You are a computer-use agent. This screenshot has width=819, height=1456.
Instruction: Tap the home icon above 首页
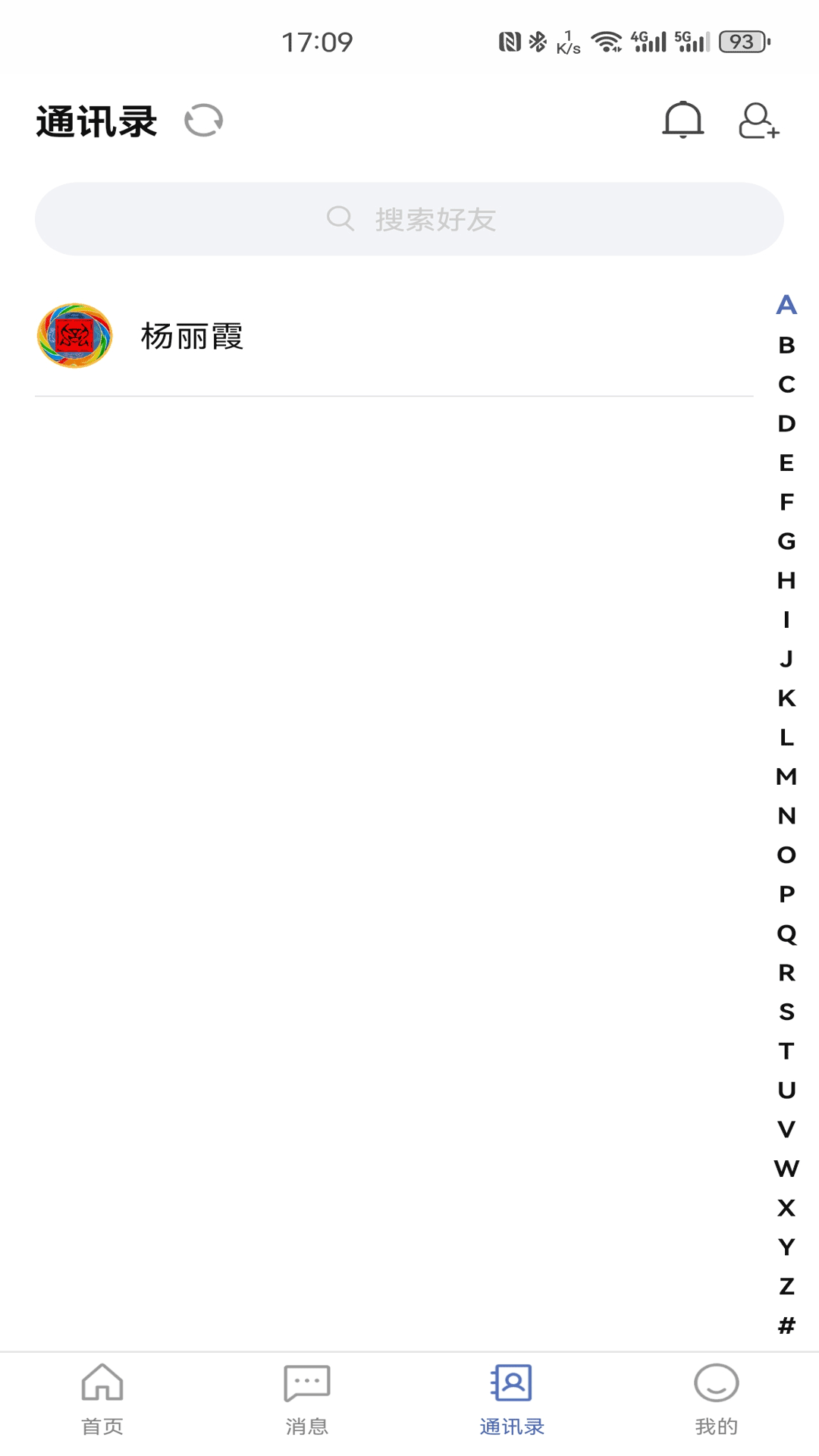[101, 1382]
